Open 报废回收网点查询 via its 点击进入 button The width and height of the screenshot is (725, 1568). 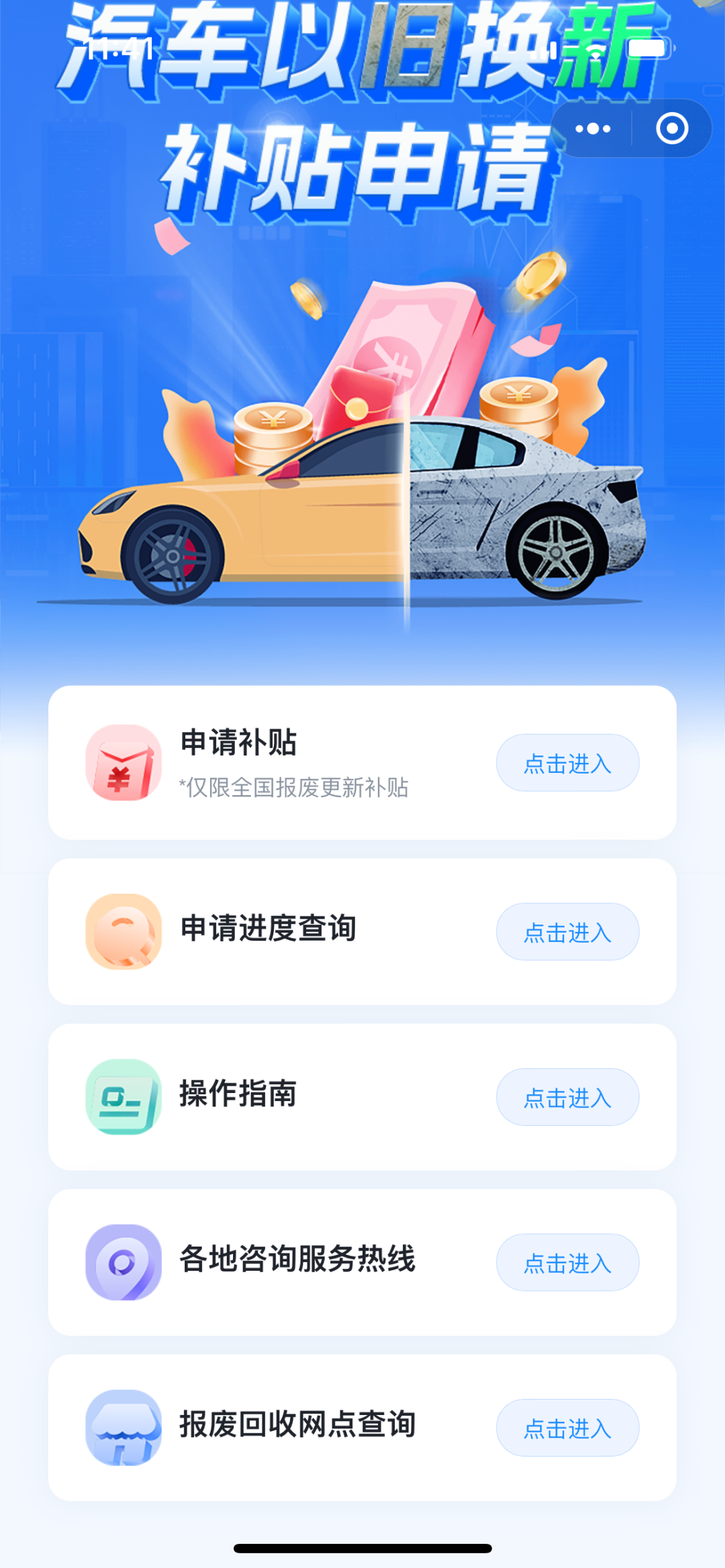click(x=567, y=1428)
